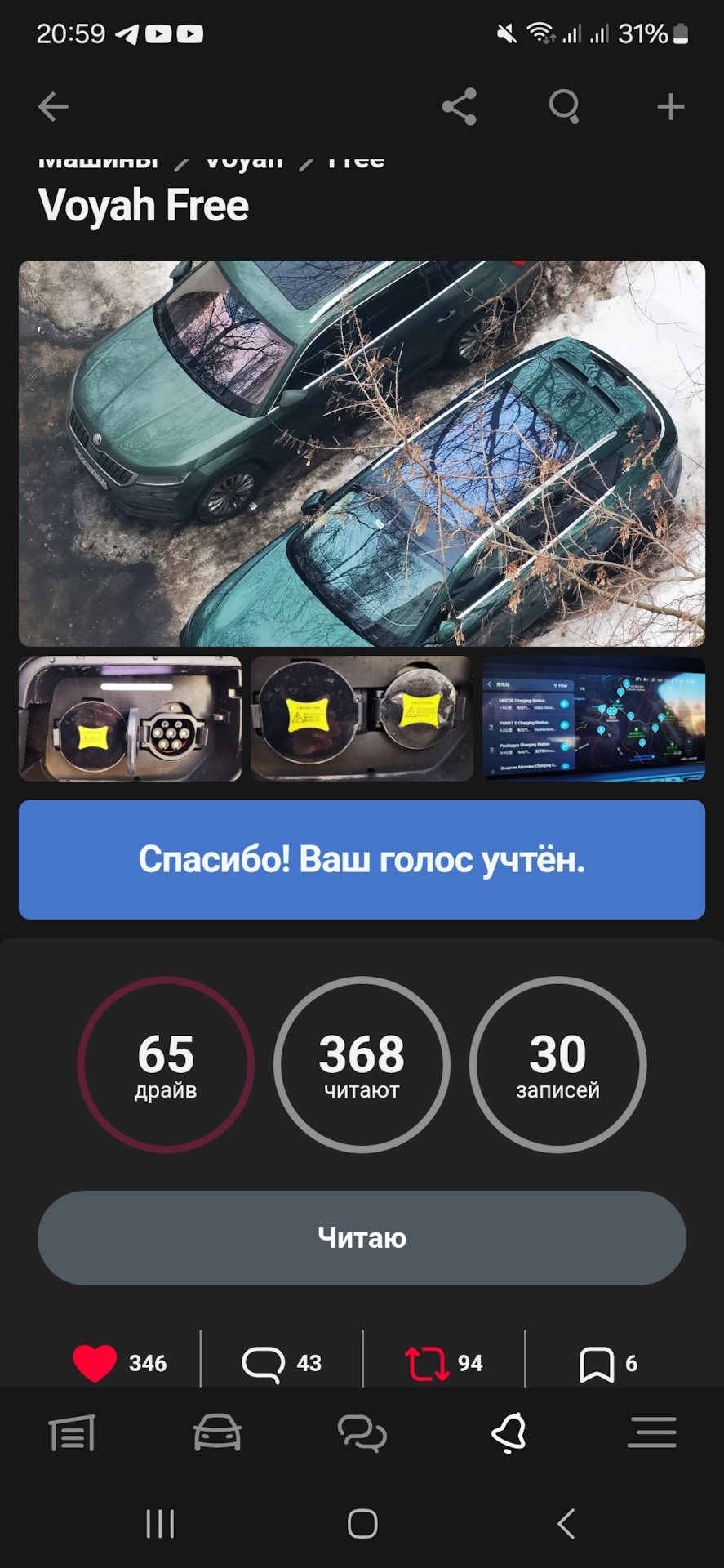Tap the plus icon to add
724x1568 pixels.
click(x=670, y=106)
